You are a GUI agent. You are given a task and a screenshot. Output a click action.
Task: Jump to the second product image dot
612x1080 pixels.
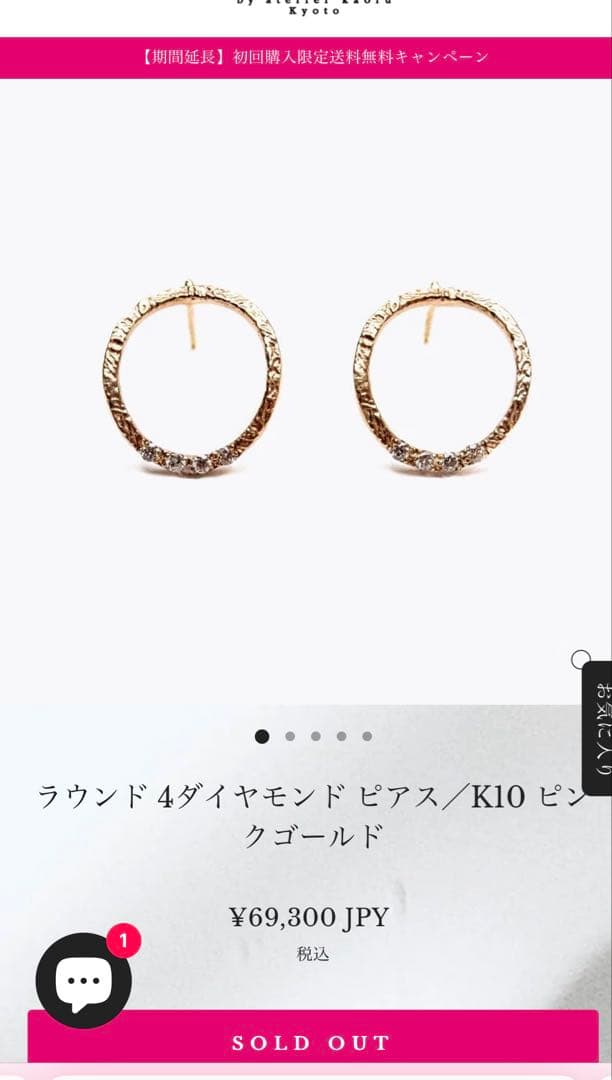pyautogui.click(x=290, y=736)
